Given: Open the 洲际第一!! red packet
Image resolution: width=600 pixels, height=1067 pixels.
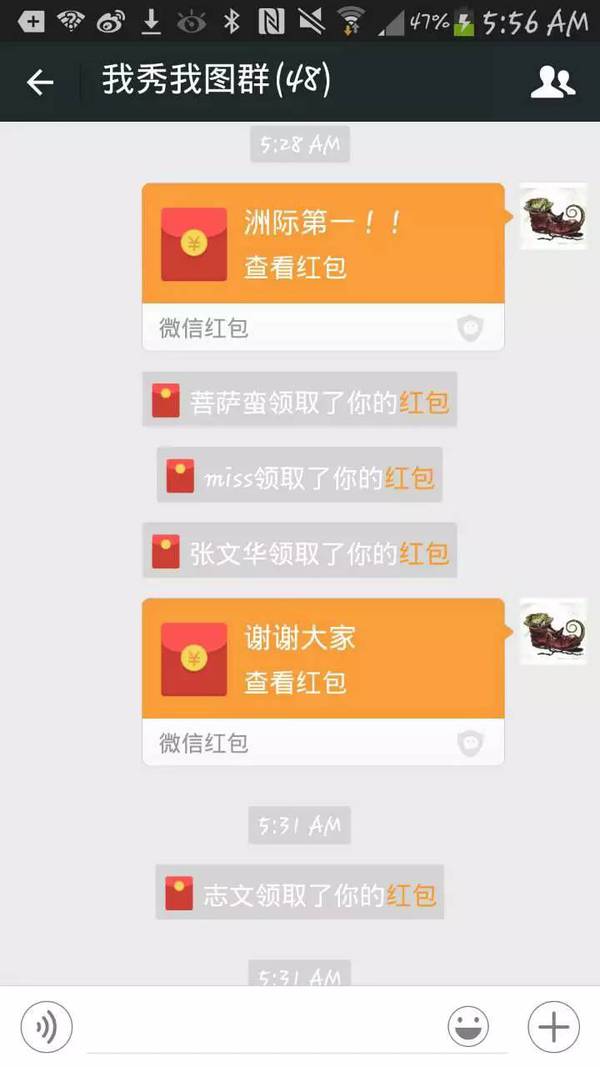Looking at the screenshot, I should (x=323, y=244).
